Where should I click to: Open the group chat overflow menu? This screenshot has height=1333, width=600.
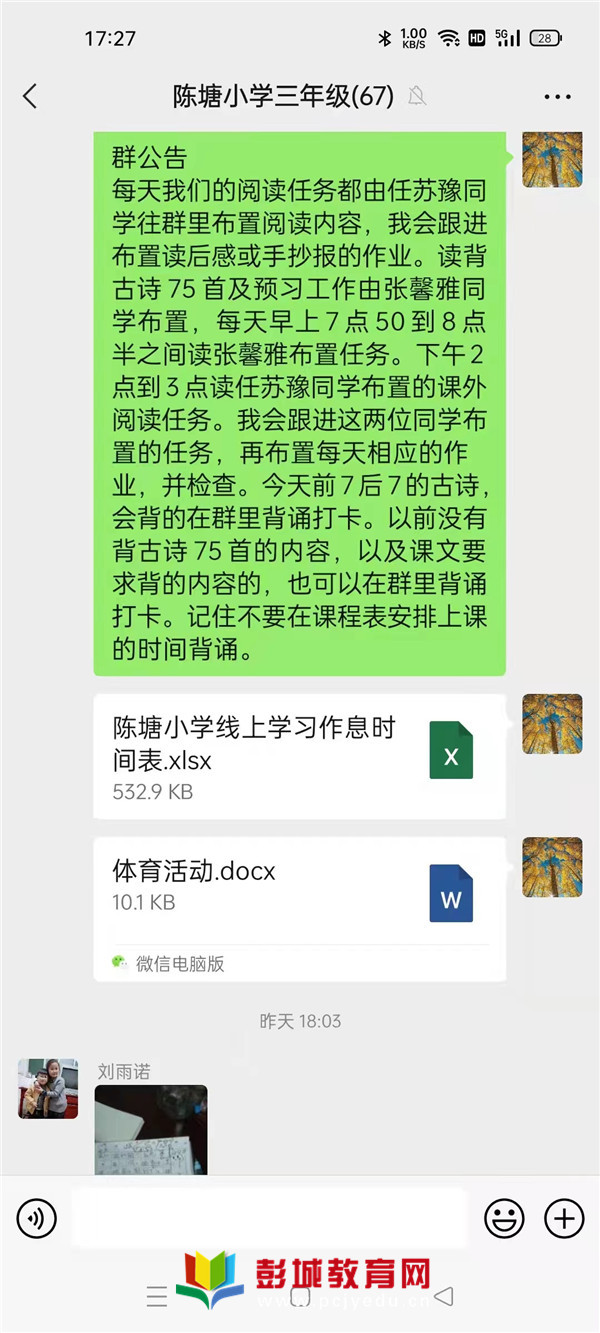[557, 97]
